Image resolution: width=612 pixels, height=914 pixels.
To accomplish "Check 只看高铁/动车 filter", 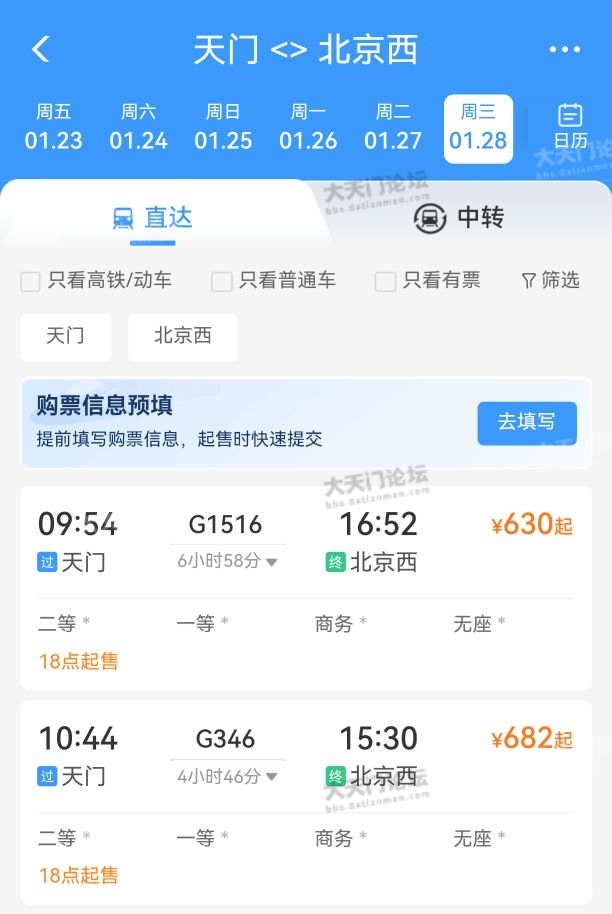I will pos(31,281).
